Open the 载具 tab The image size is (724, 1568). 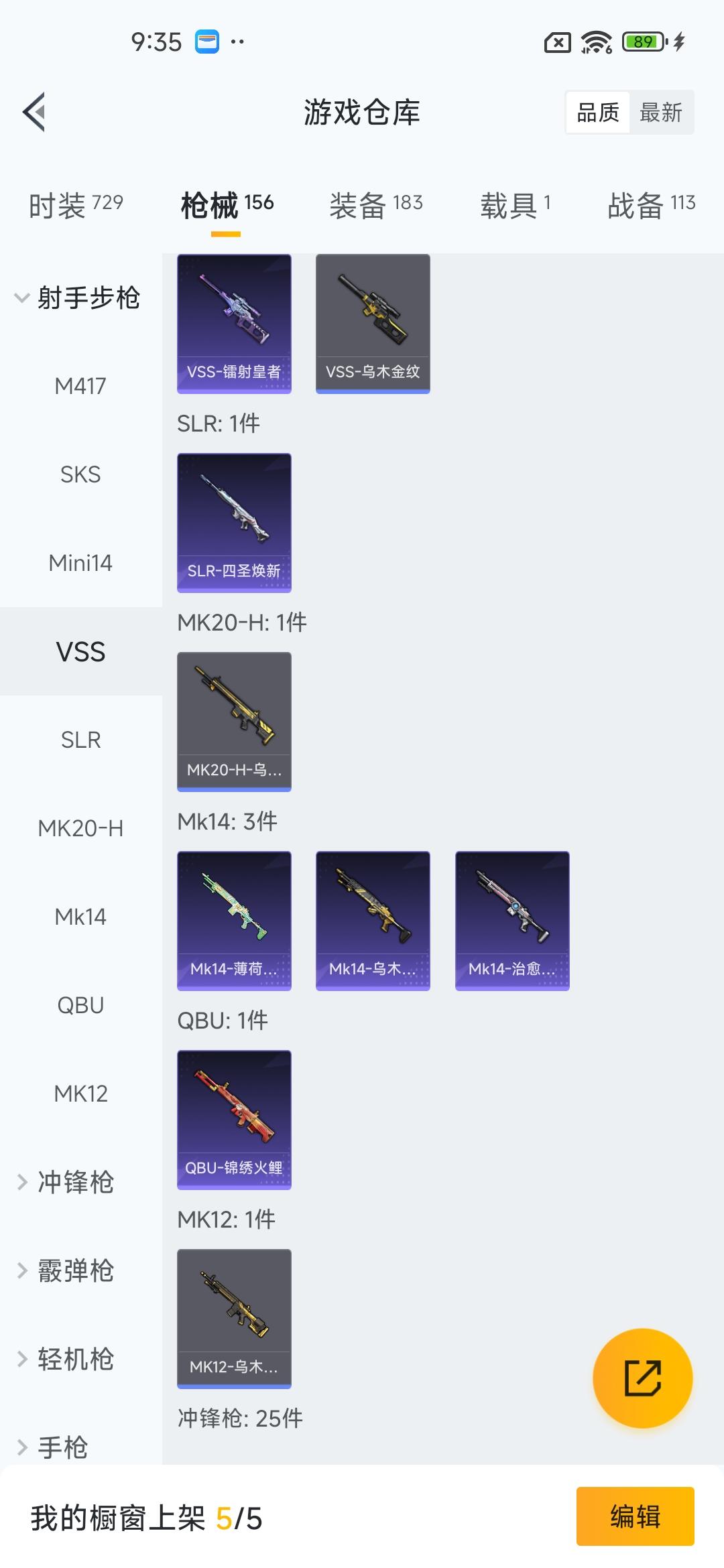click(515, 204)
